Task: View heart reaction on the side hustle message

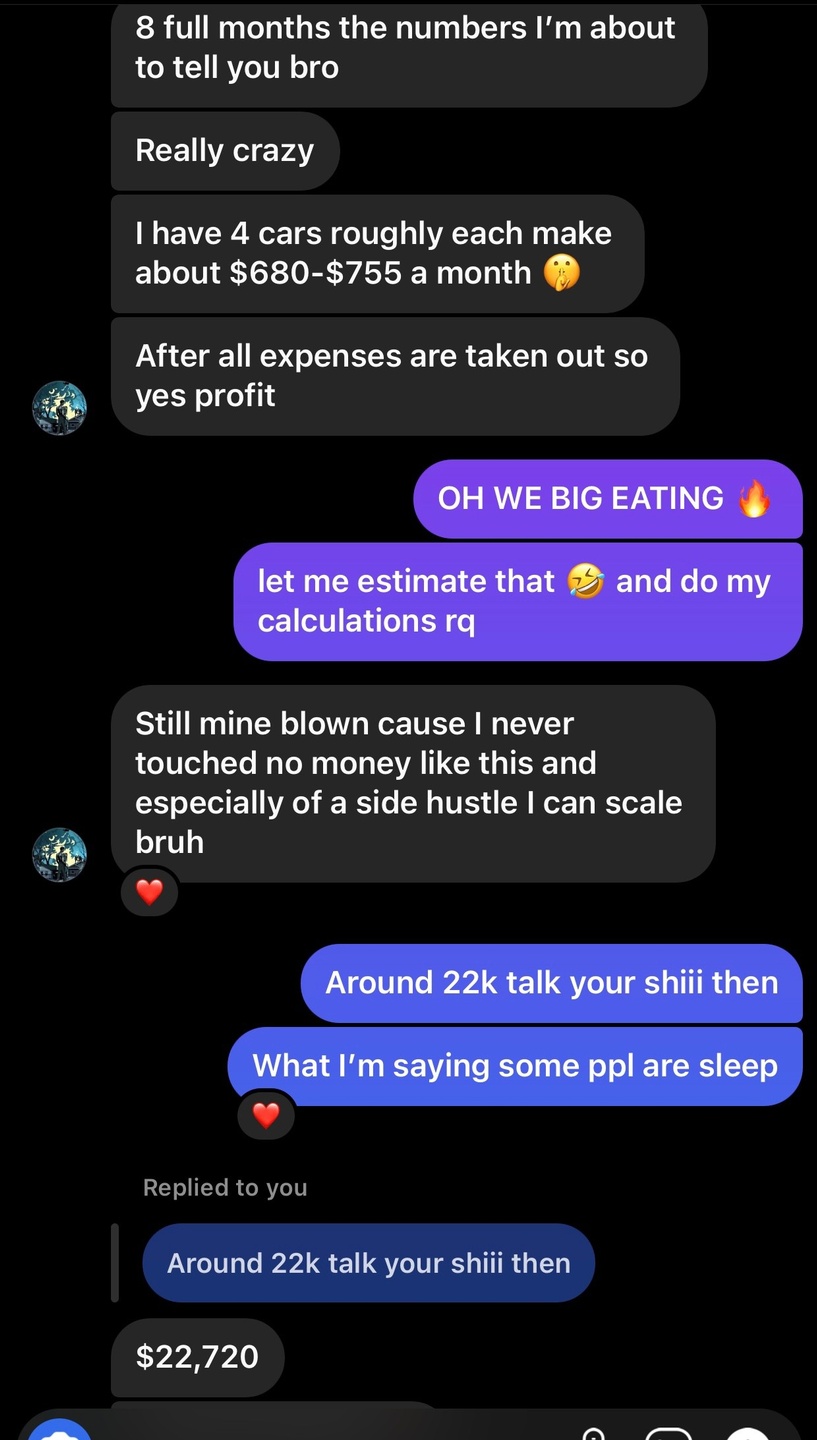Action: (x=149, y=891)
